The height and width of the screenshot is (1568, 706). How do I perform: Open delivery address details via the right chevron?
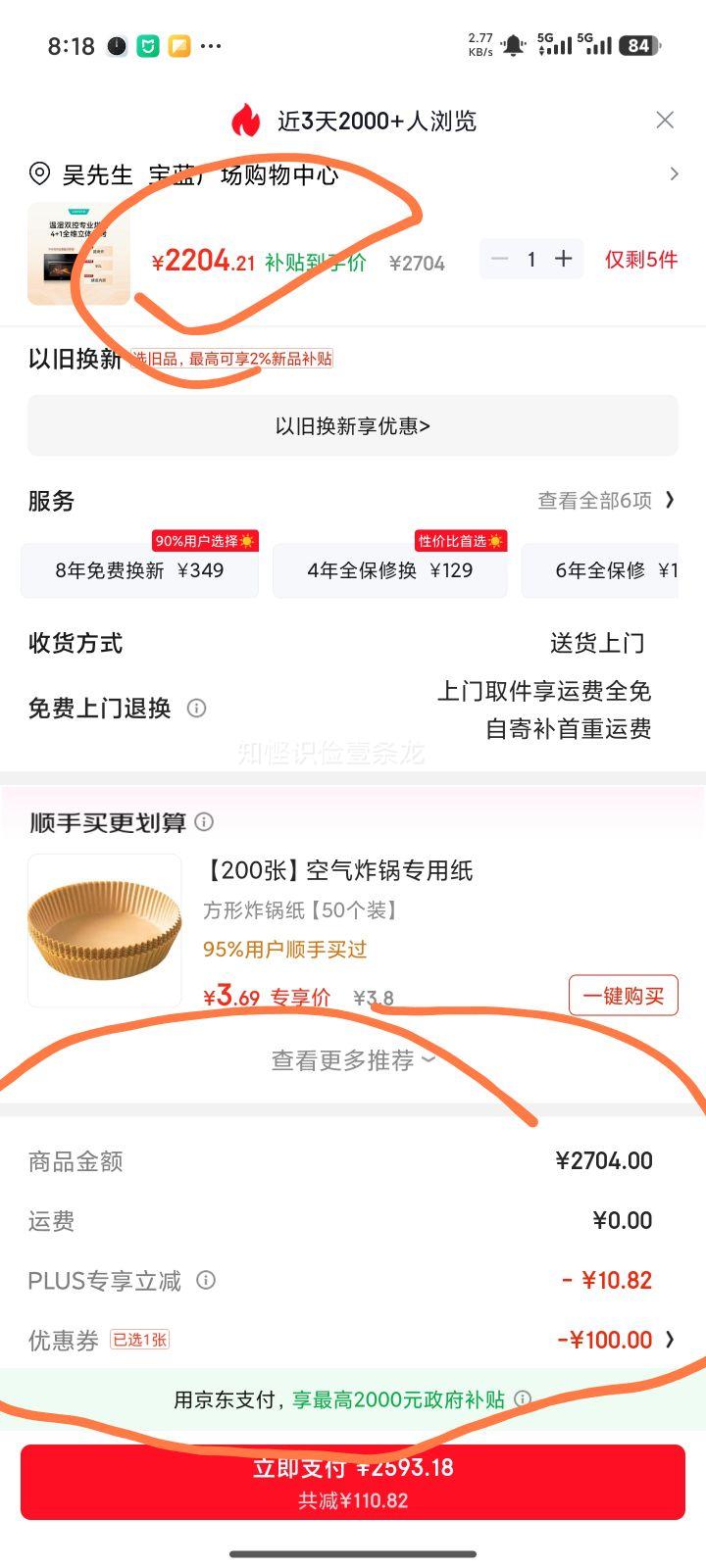(x=675, y=173)
